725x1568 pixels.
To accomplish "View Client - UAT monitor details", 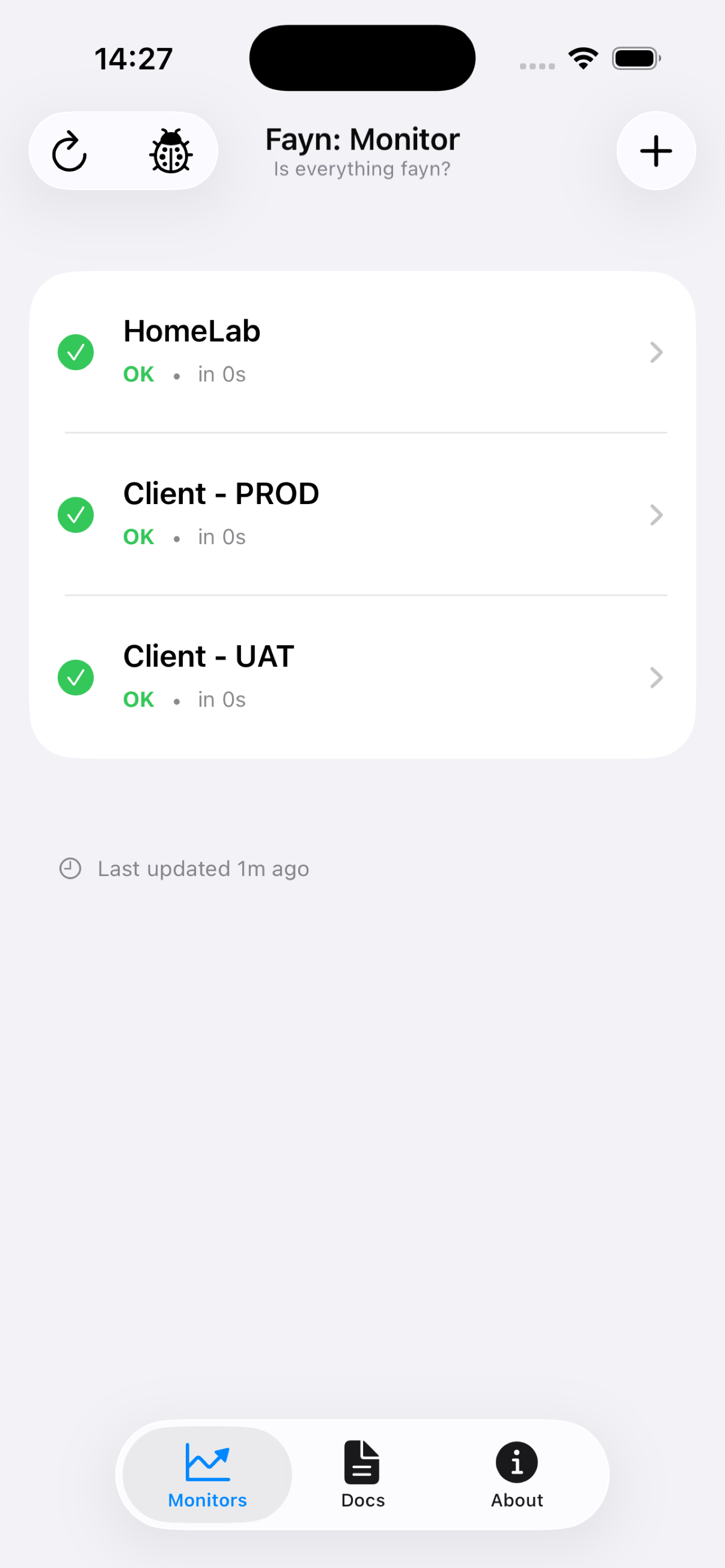I will click(x=362, y=677).
